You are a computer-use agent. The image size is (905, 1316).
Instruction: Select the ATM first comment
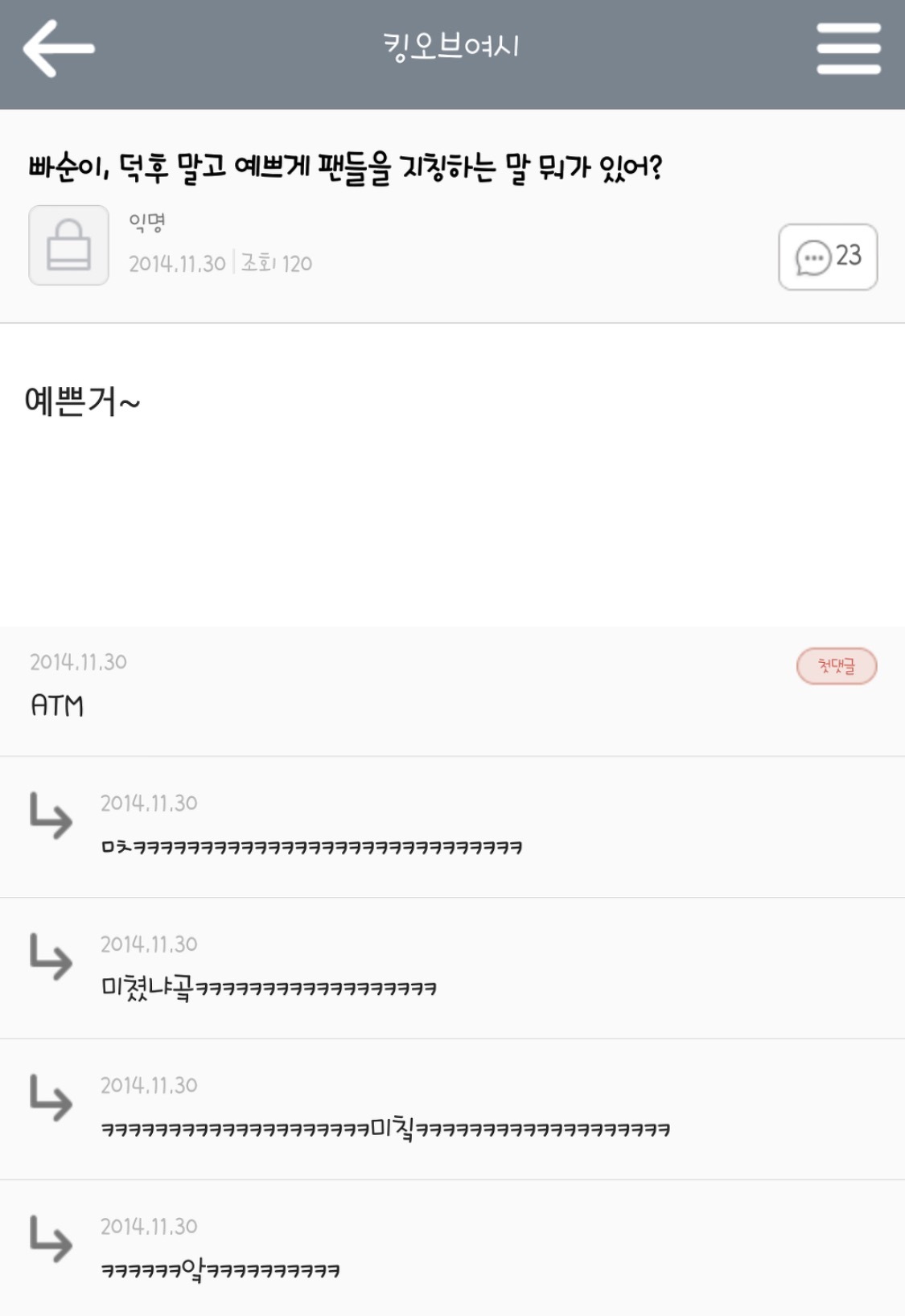tap(58, 705)
